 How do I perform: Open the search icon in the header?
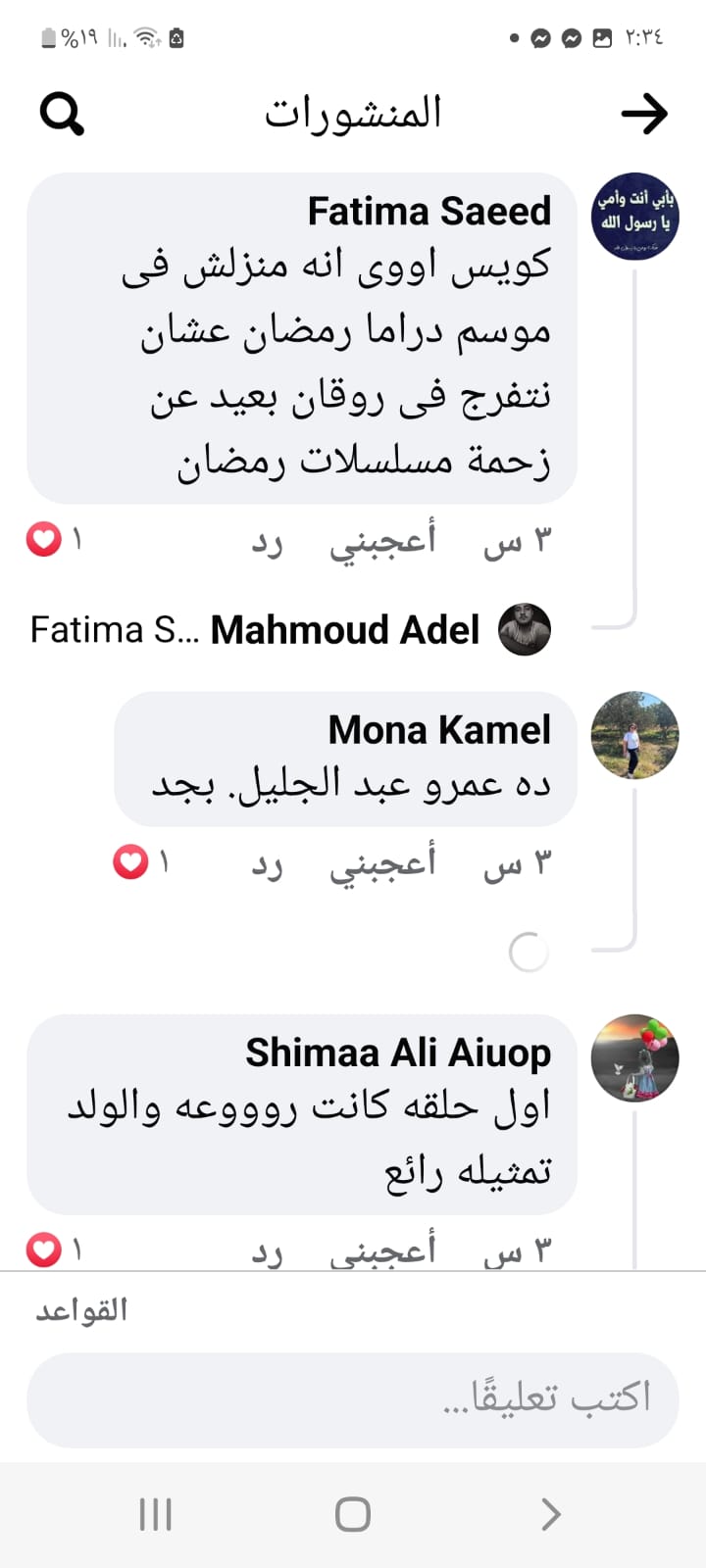pyautogui.click(x=62, y=114)
